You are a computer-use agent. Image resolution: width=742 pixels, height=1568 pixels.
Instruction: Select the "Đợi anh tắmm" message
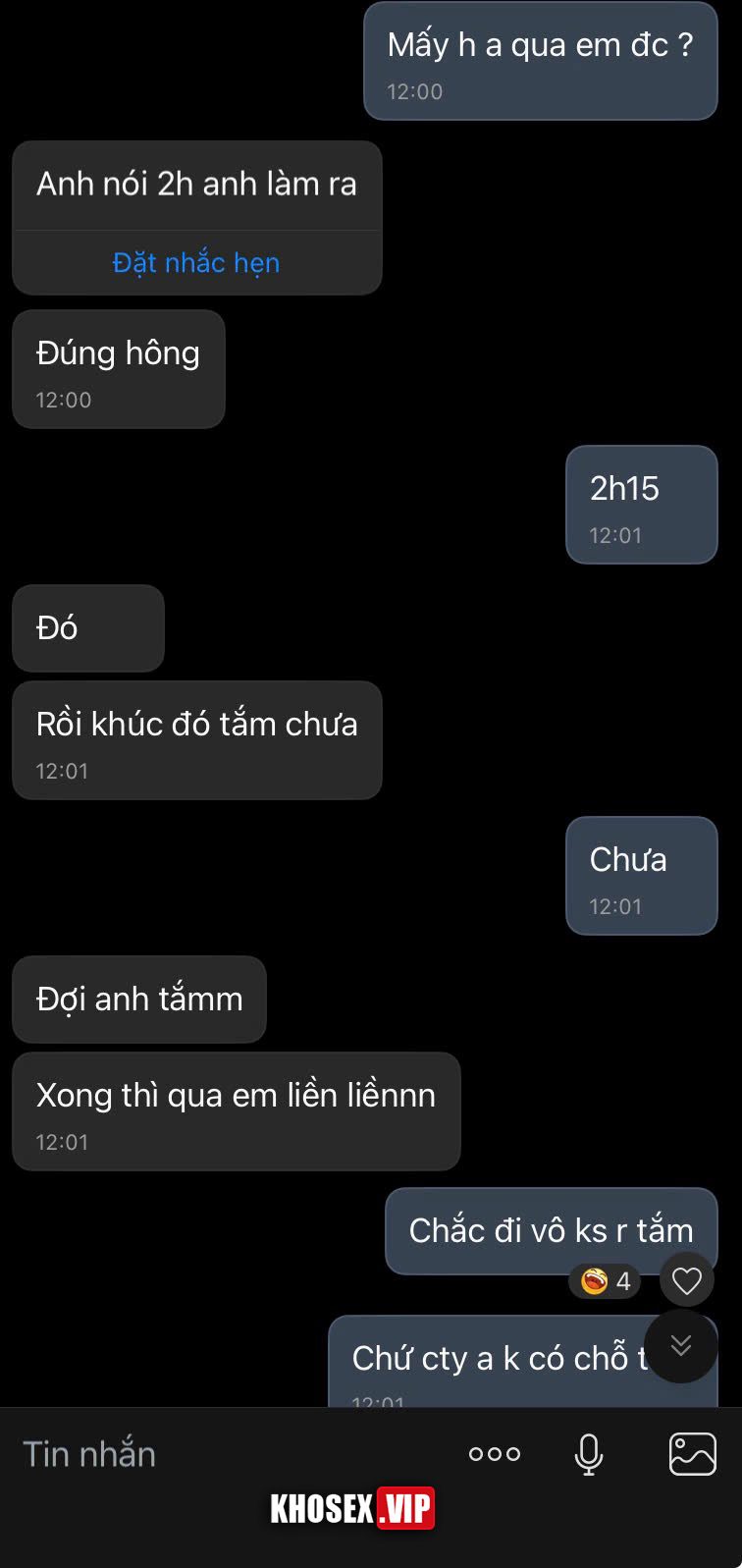(x=138, y=999)
